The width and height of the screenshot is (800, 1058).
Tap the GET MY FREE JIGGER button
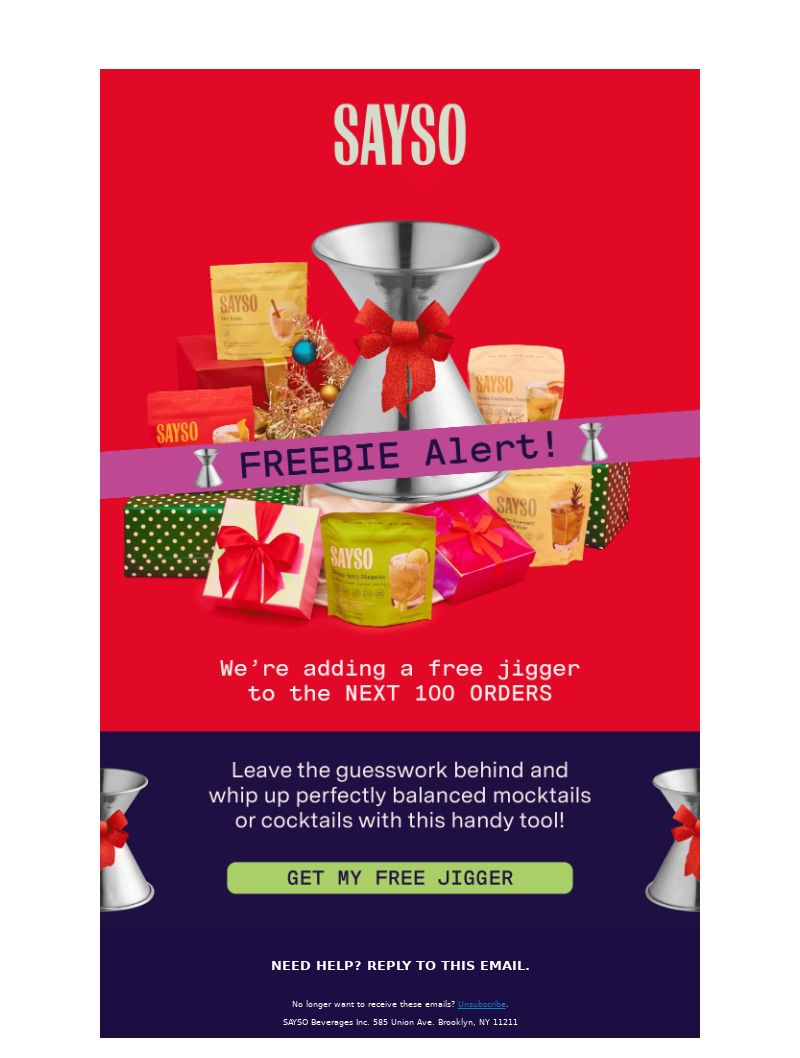coord(399,878)
